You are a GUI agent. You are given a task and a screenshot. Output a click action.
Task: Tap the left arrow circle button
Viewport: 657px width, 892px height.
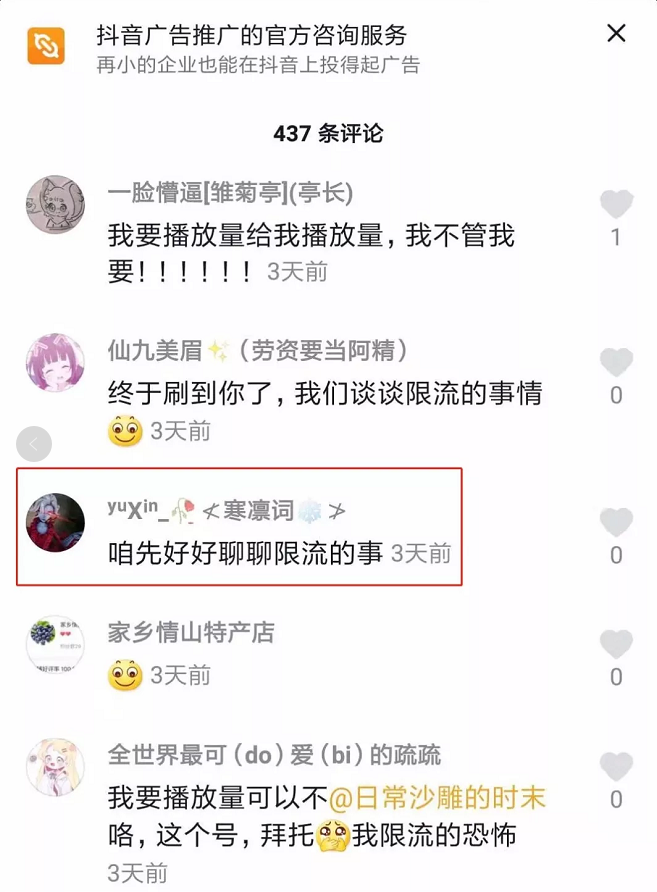point(34,444)
